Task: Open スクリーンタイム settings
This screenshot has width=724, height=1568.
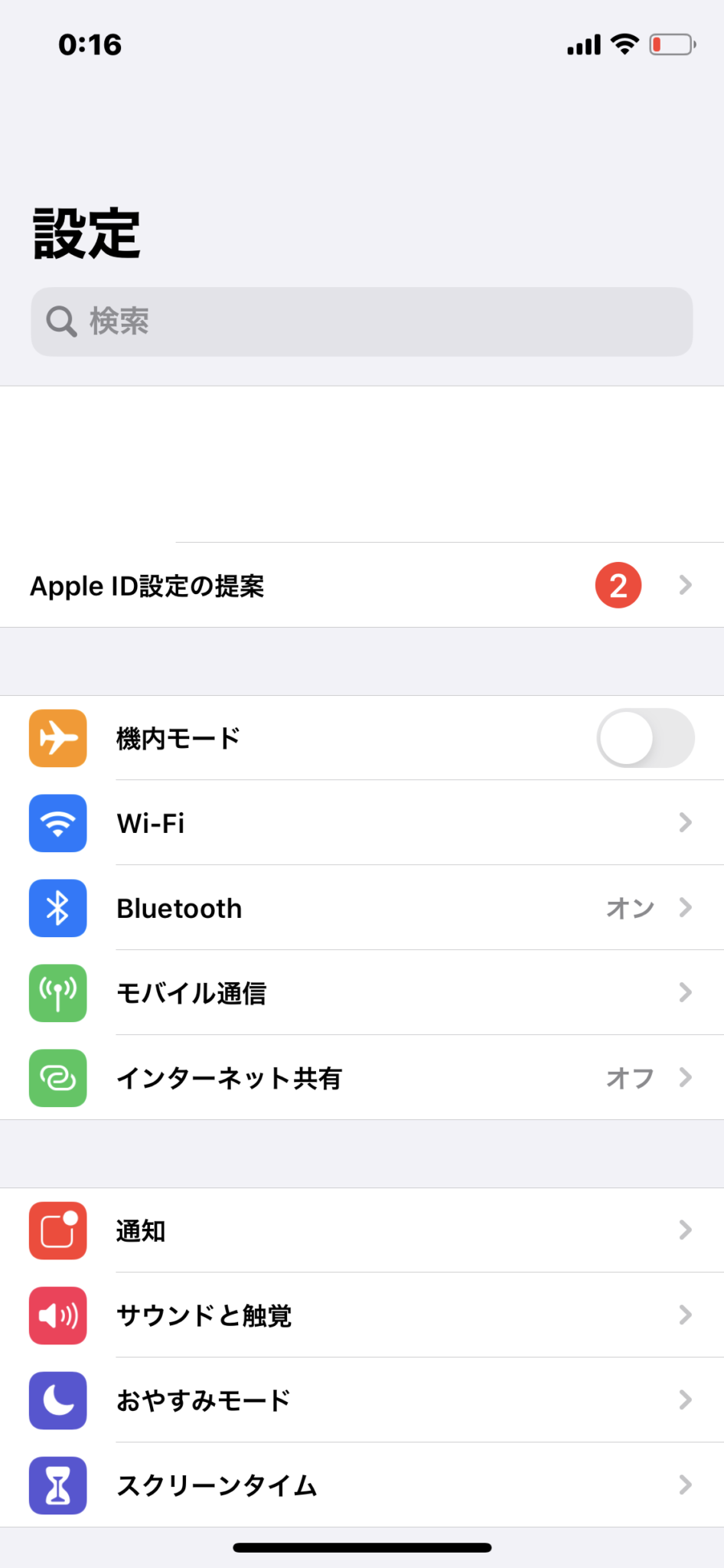Action: click(x=361, y=1485)
